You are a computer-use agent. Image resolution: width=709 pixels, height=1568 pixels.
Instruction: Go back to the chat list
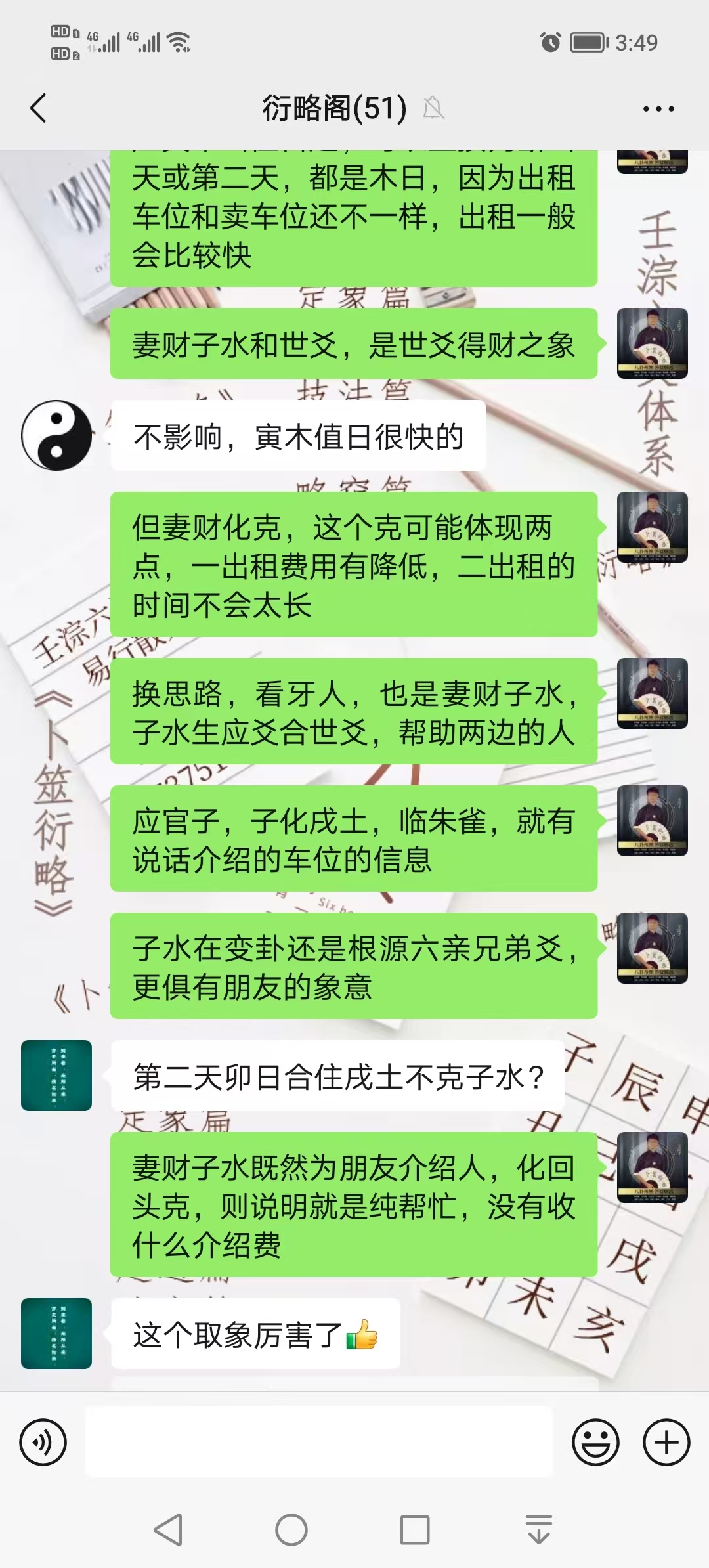[x=38, y=108]
